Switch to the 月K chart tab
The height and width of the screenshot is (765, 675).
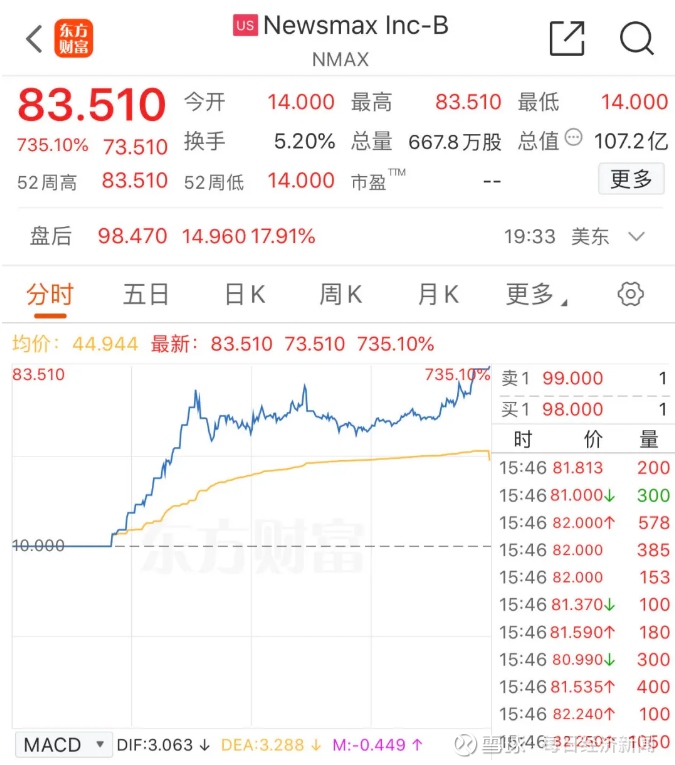pos(438,295)
